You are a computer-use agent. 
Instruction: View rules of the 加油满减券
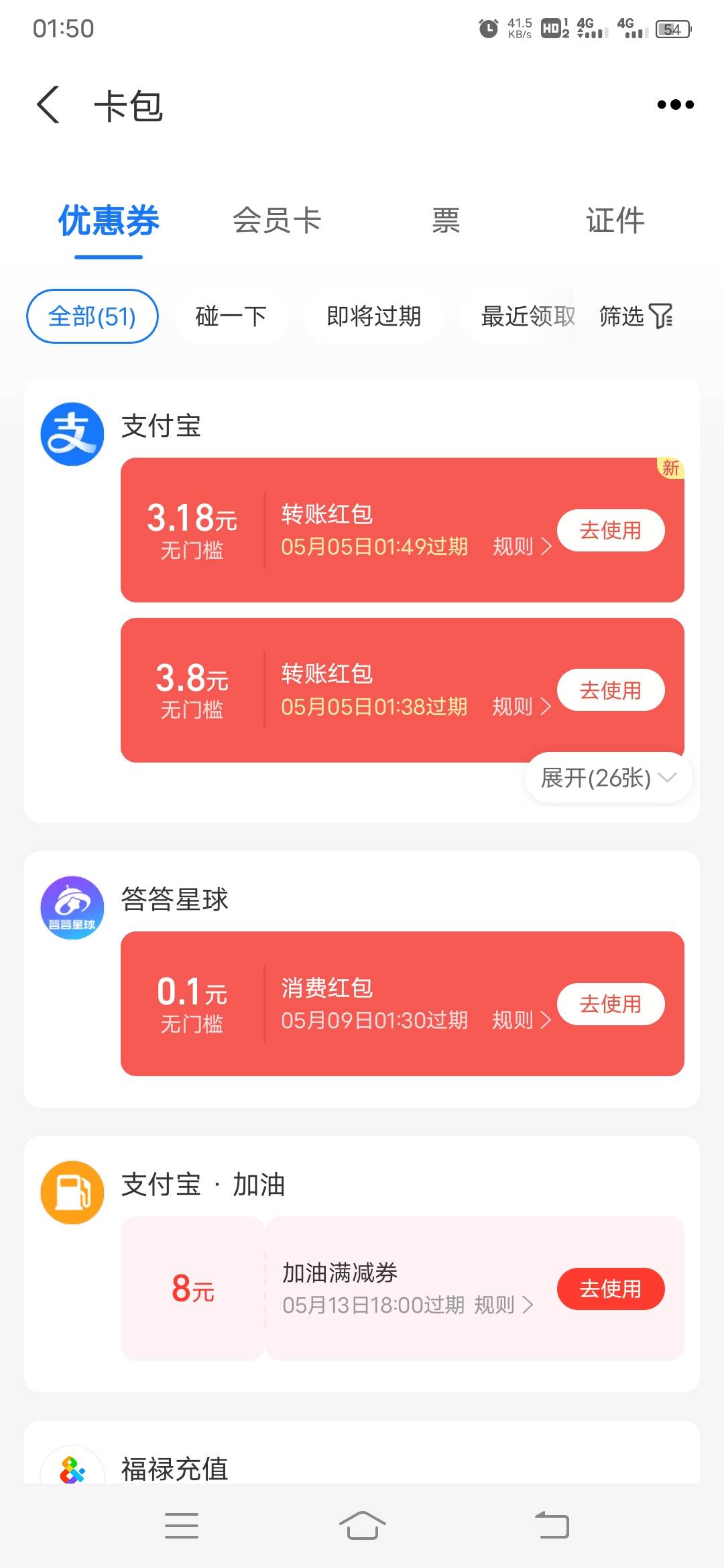coord(504,1305)
